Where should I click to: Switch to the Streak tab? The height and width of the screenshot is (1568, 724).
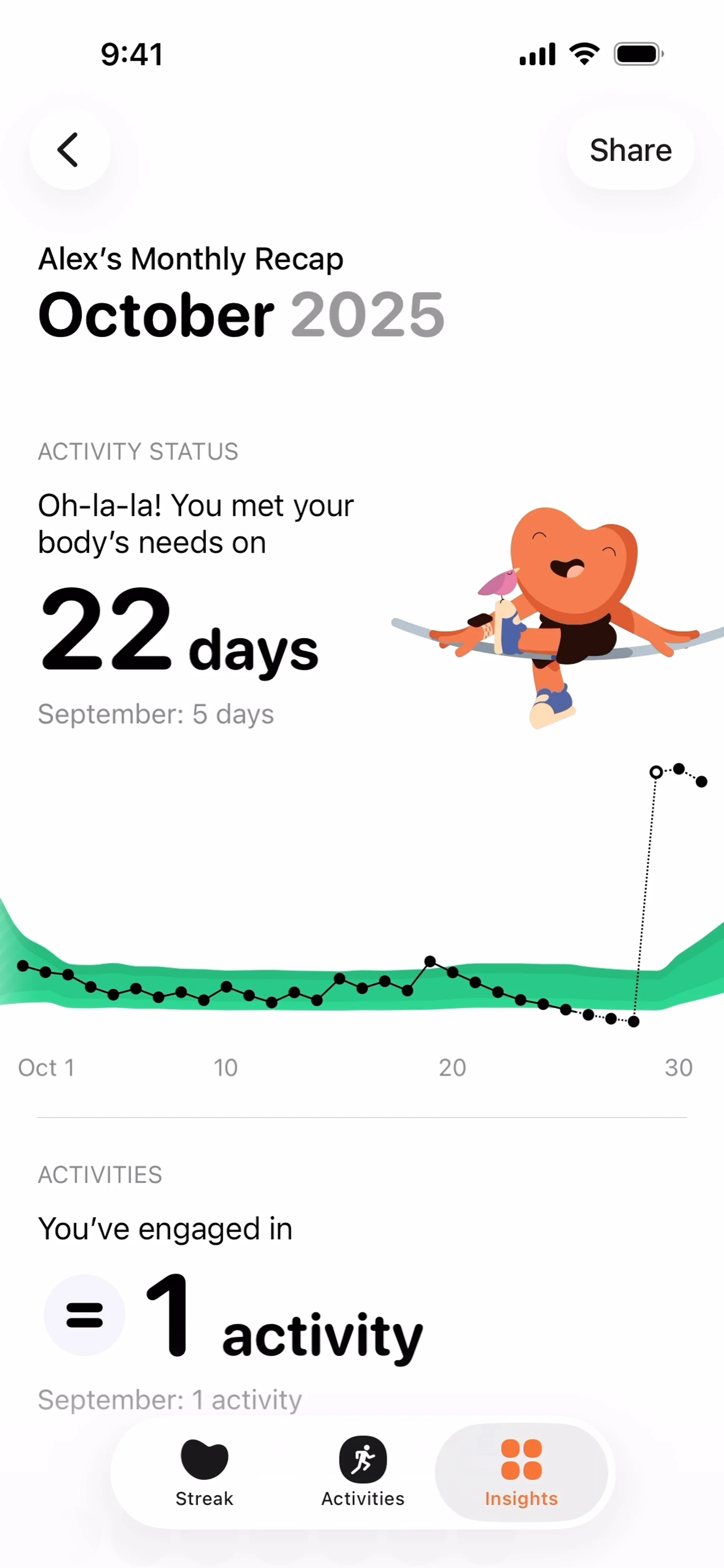tap(204, 1472)
